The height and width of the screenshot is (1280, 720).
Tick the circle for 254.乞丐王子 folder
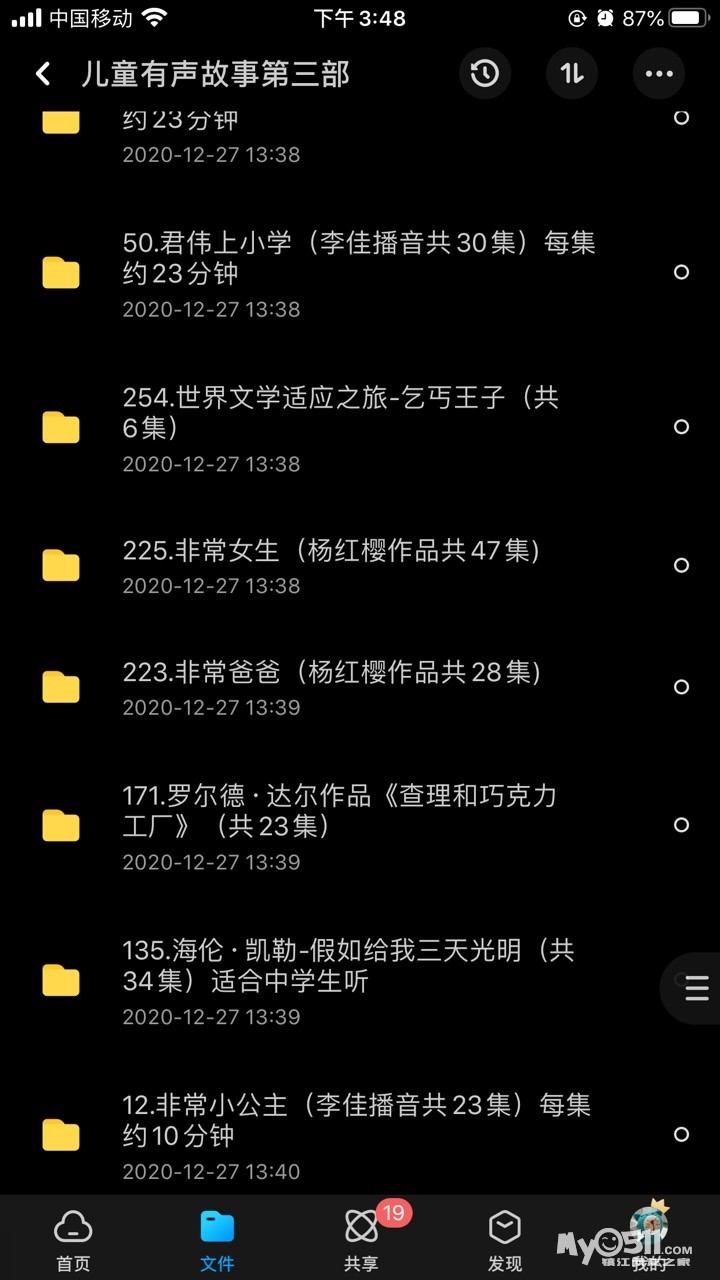681,427
